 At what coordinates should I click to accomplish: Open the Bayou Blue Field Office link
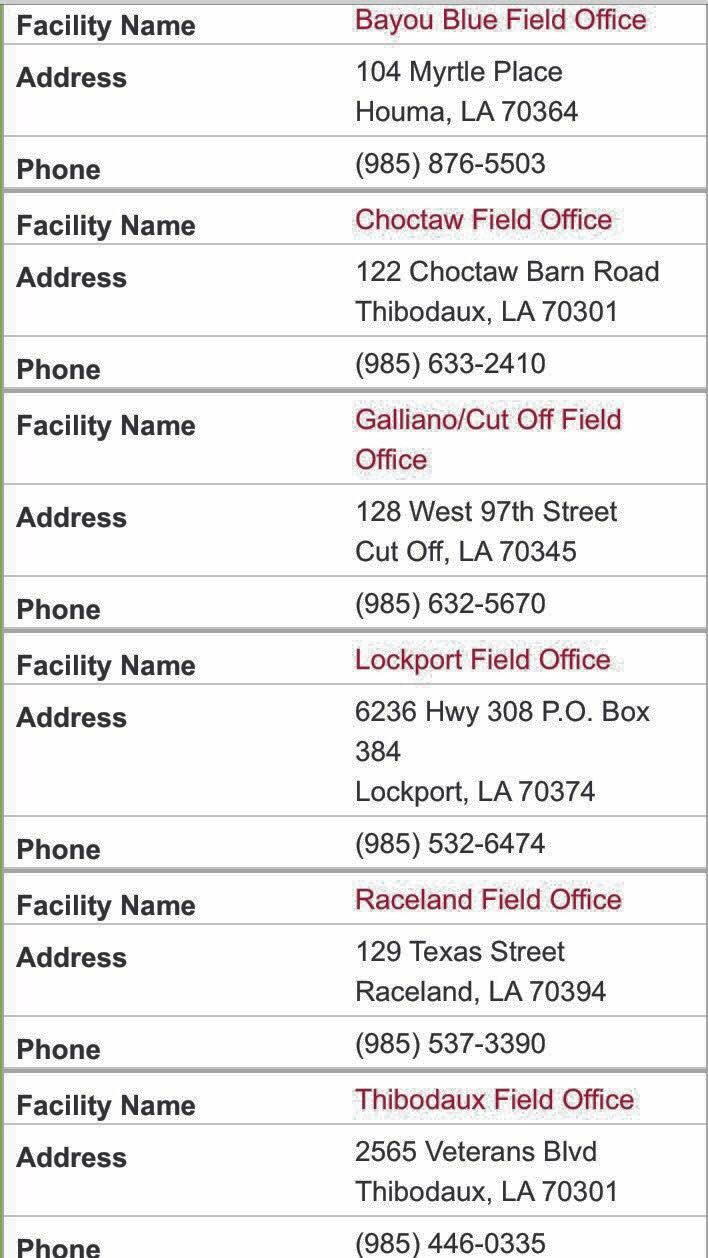[501, 20]
